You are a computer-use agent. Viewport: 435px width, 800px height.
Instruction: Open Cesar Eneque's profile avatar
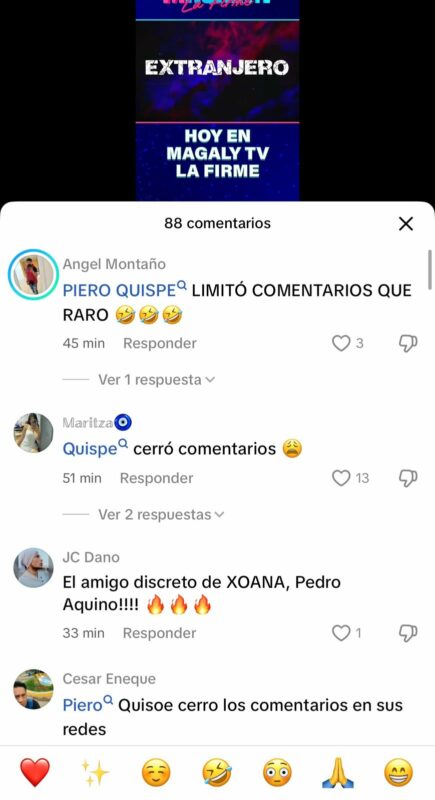(x=33, y=689)
